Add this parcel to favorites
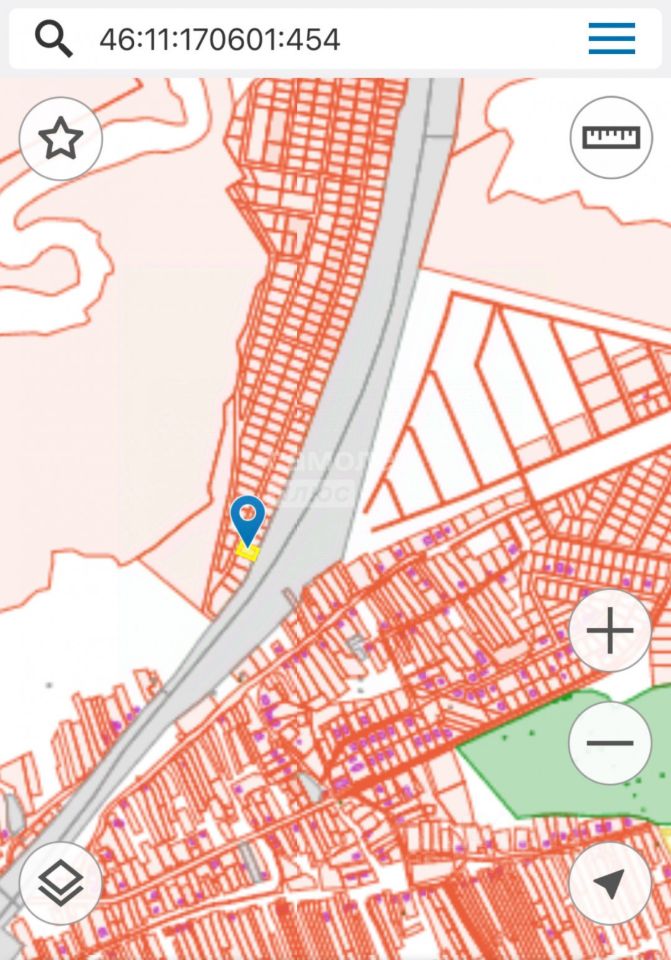This screenshot has width=671, height=960. point(61,139)
